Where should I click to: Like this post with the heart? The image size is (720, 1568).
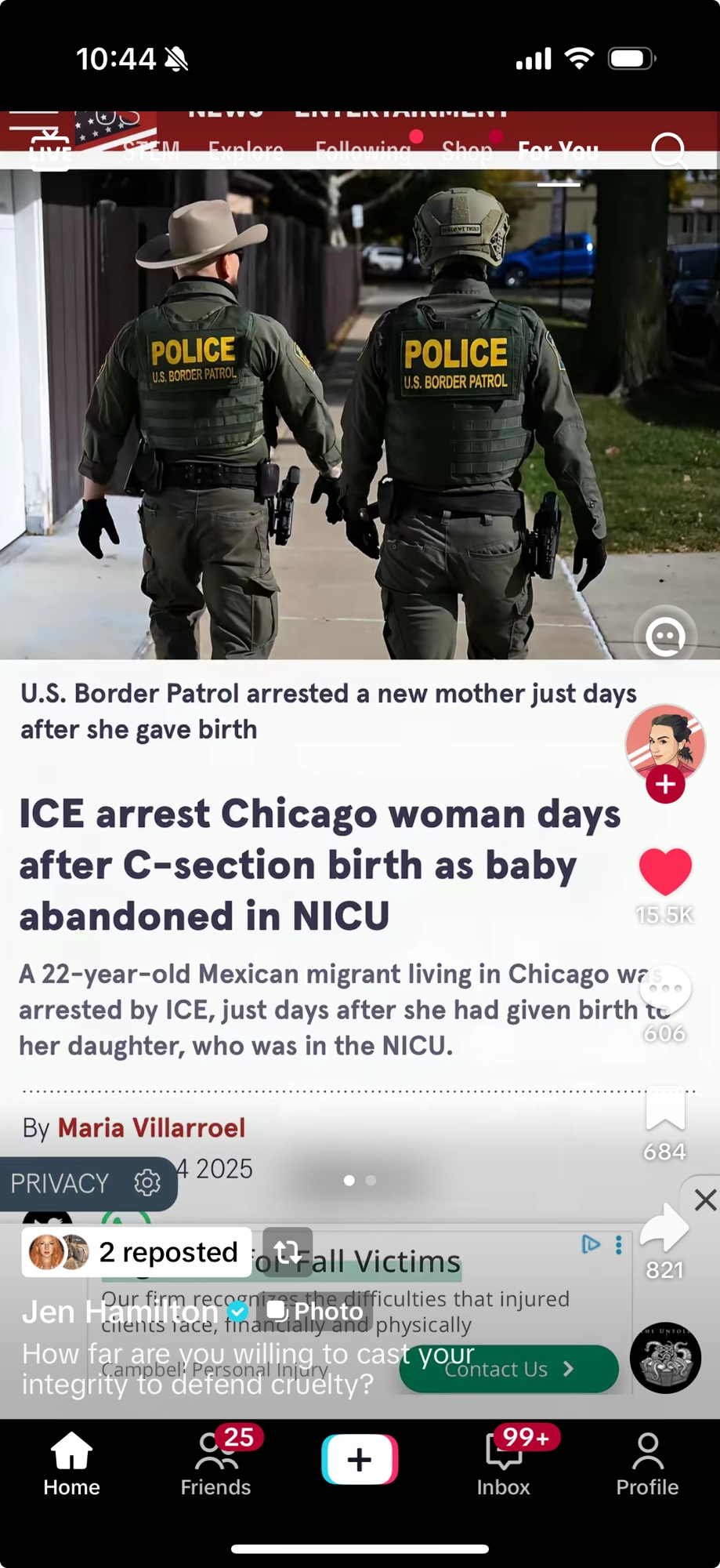[665, 872]
